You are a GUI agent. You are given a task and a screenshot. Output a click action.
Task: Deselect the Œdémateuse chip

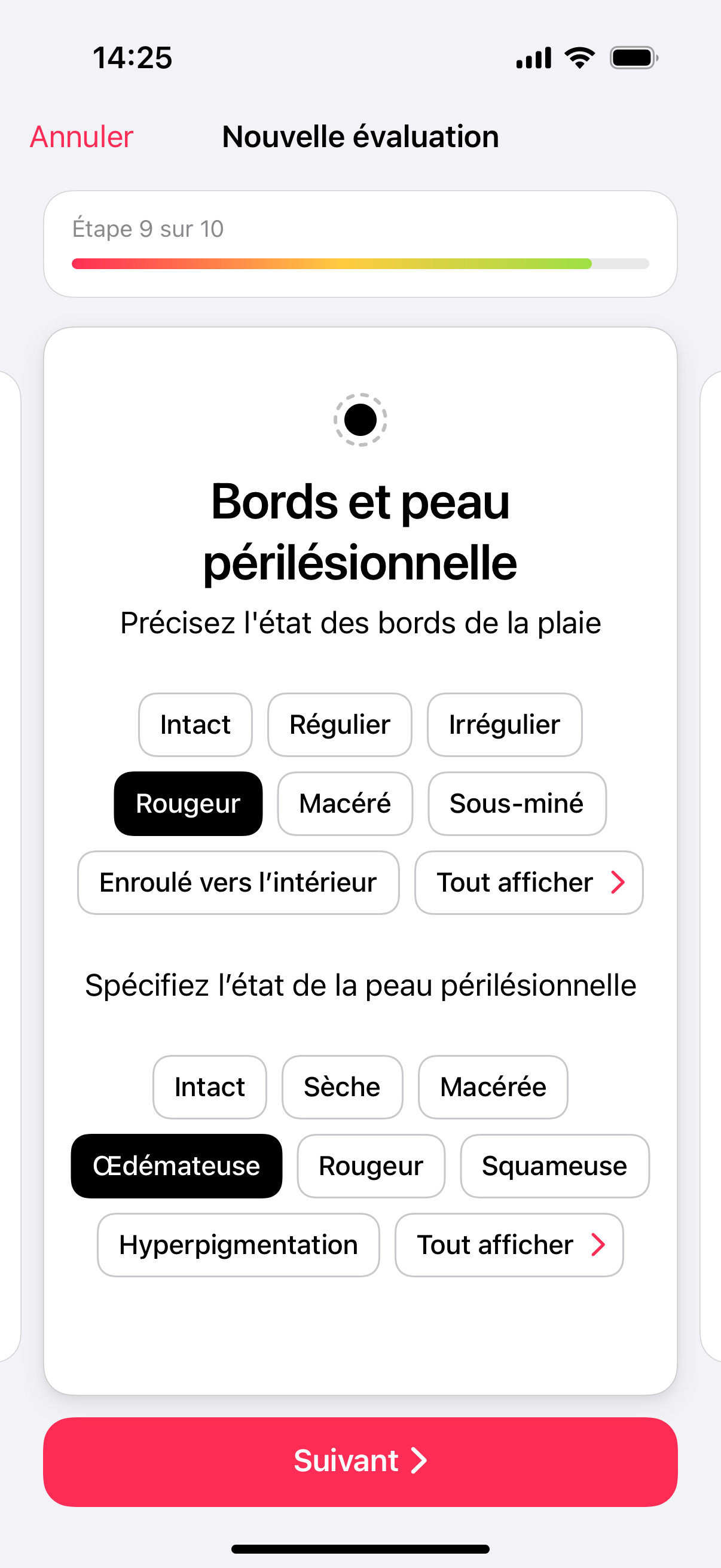tap(176, 1166)
